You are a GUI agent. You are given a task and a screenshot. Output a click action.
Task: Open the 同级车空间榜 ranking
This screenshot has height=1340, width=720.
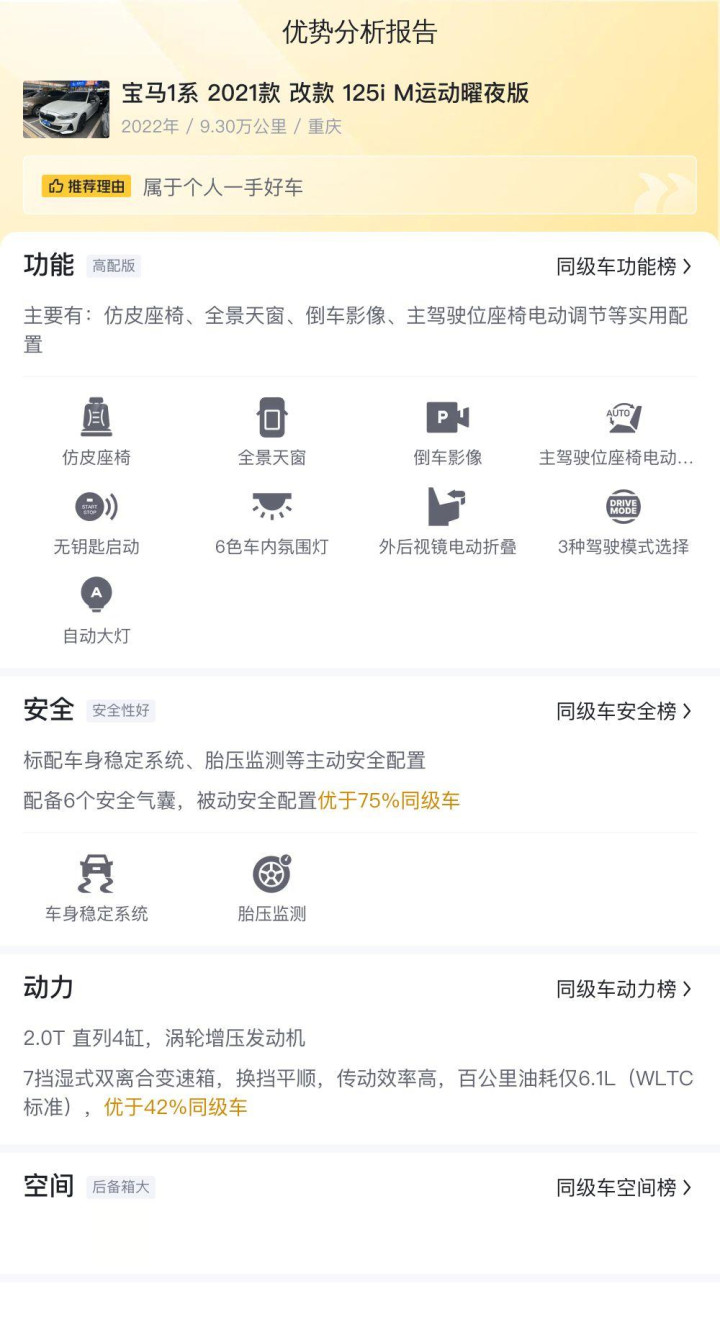coord(624,1188)
